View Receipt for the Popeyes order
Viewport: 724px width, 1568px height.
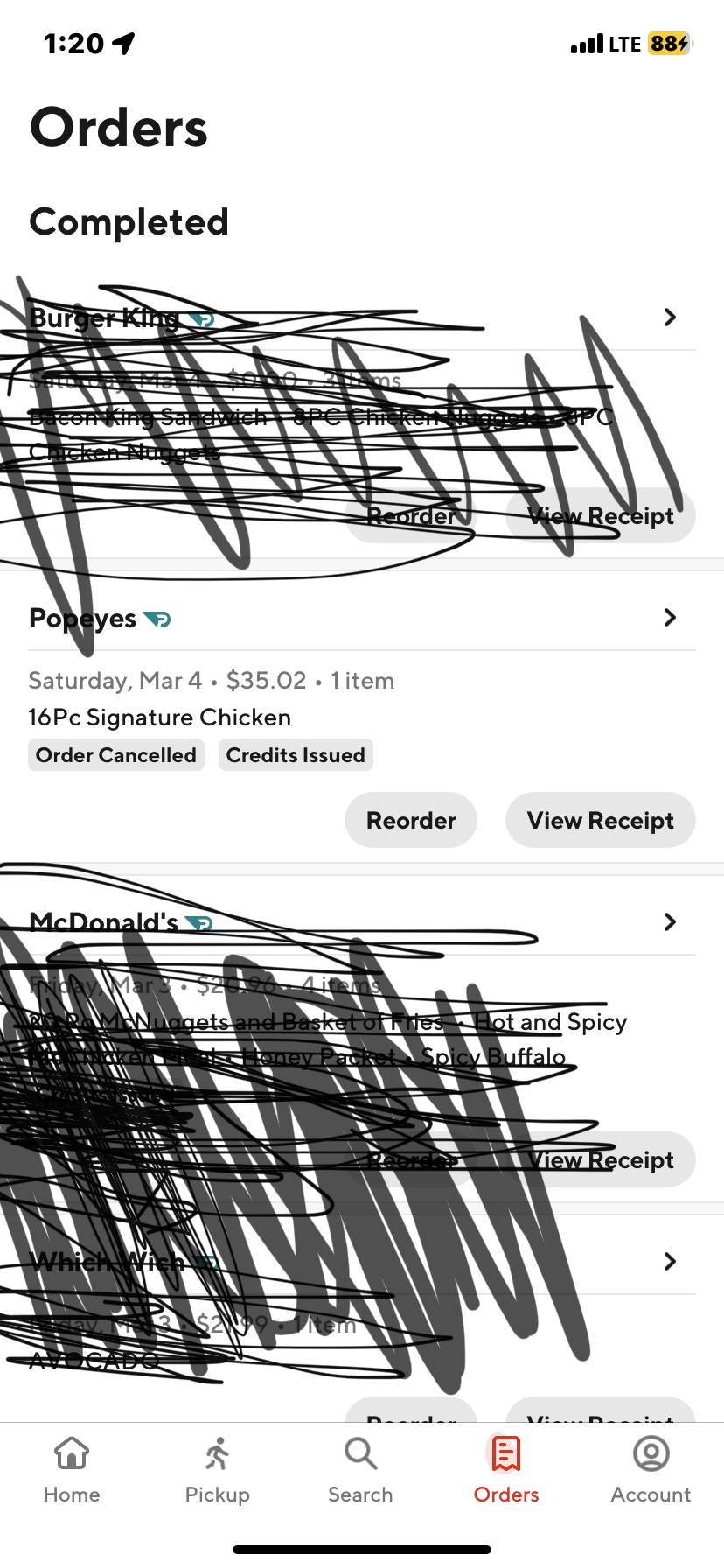[x=600, y=820]
